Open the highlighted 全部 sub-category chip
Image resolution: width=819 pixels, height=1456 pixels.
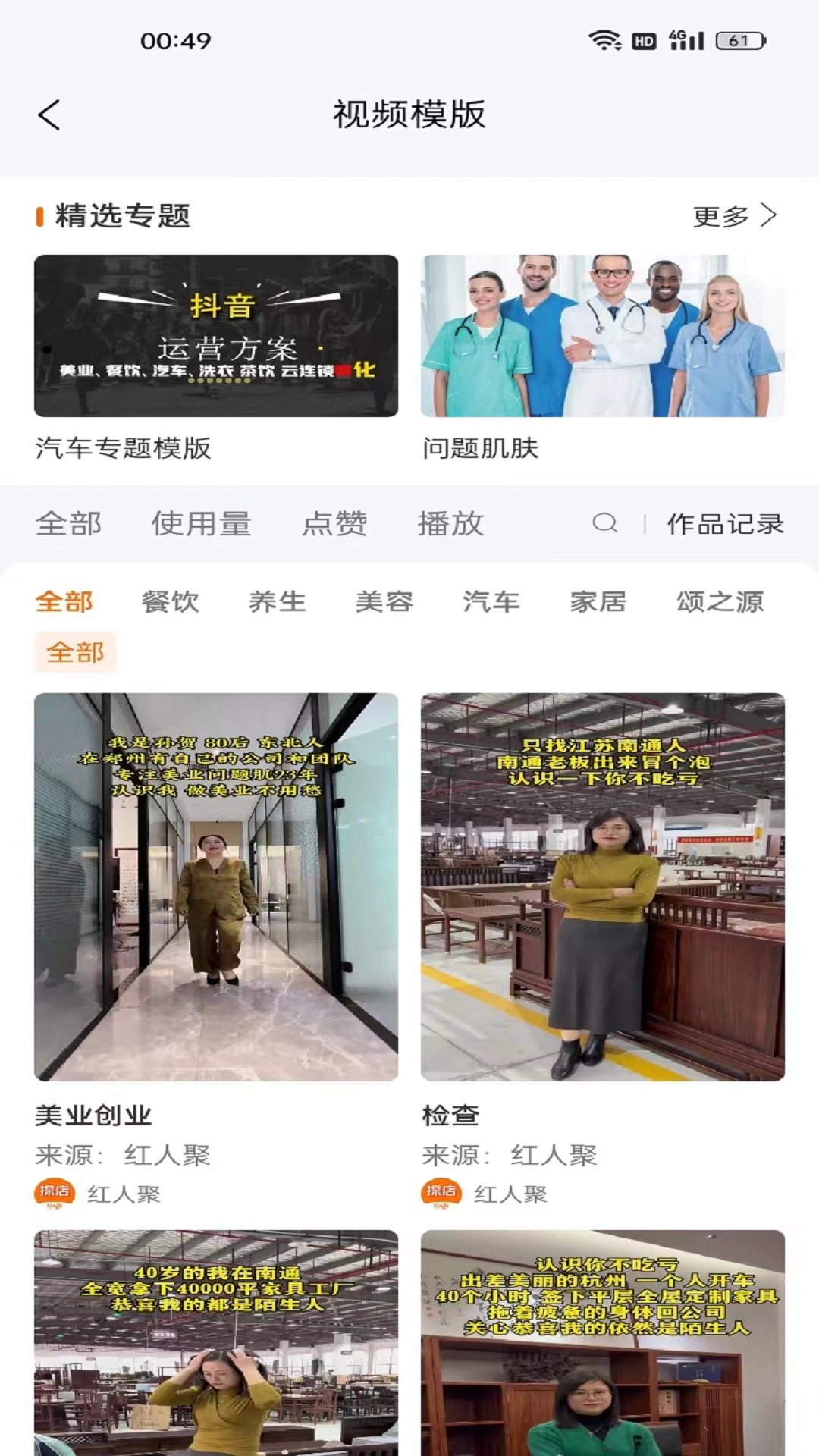76,651
